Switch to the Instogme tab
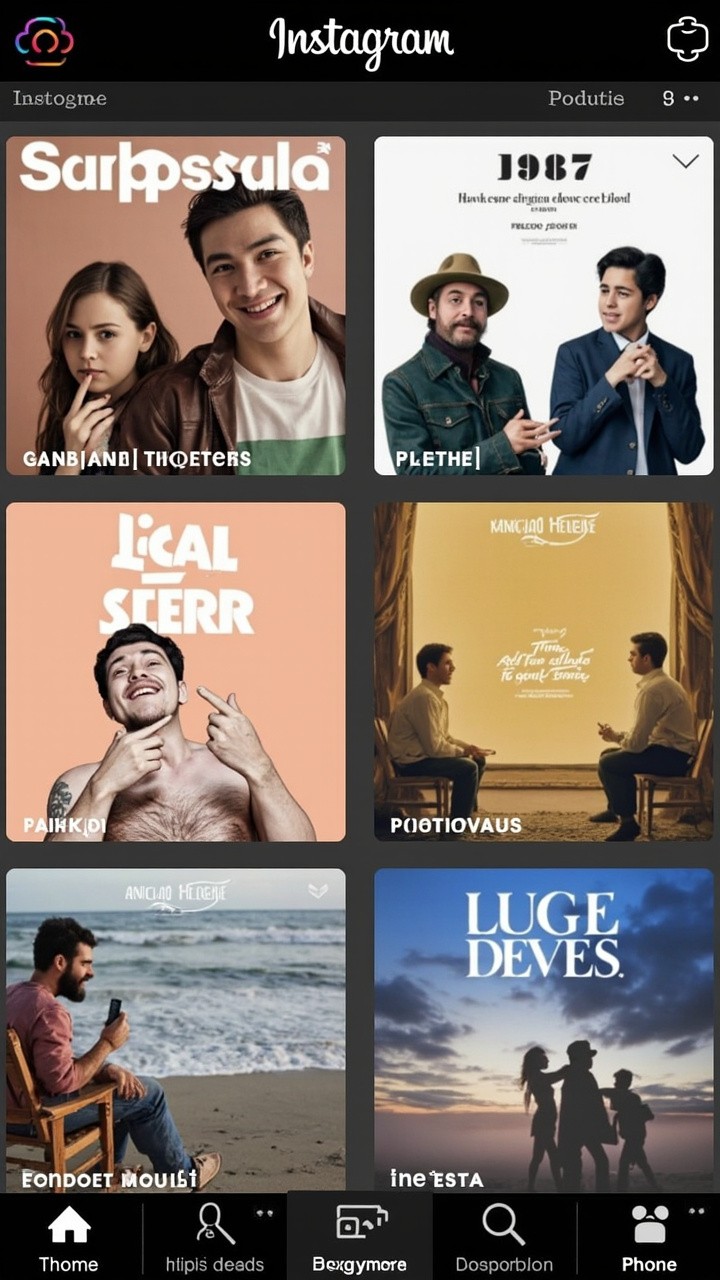 click(x=60, y=98)
